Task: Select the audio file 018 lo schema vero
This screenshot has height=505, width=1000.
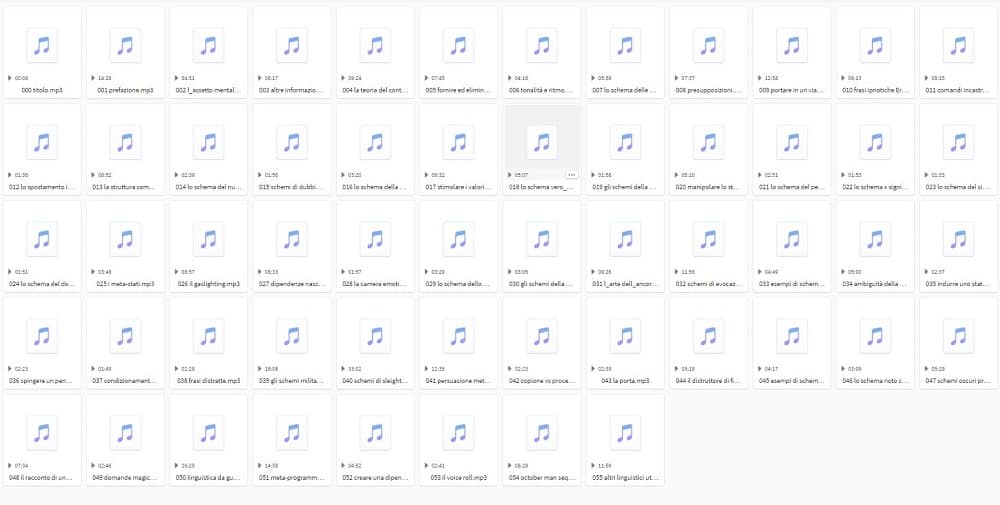Action: pyautogui.click(x=542, y=142)
